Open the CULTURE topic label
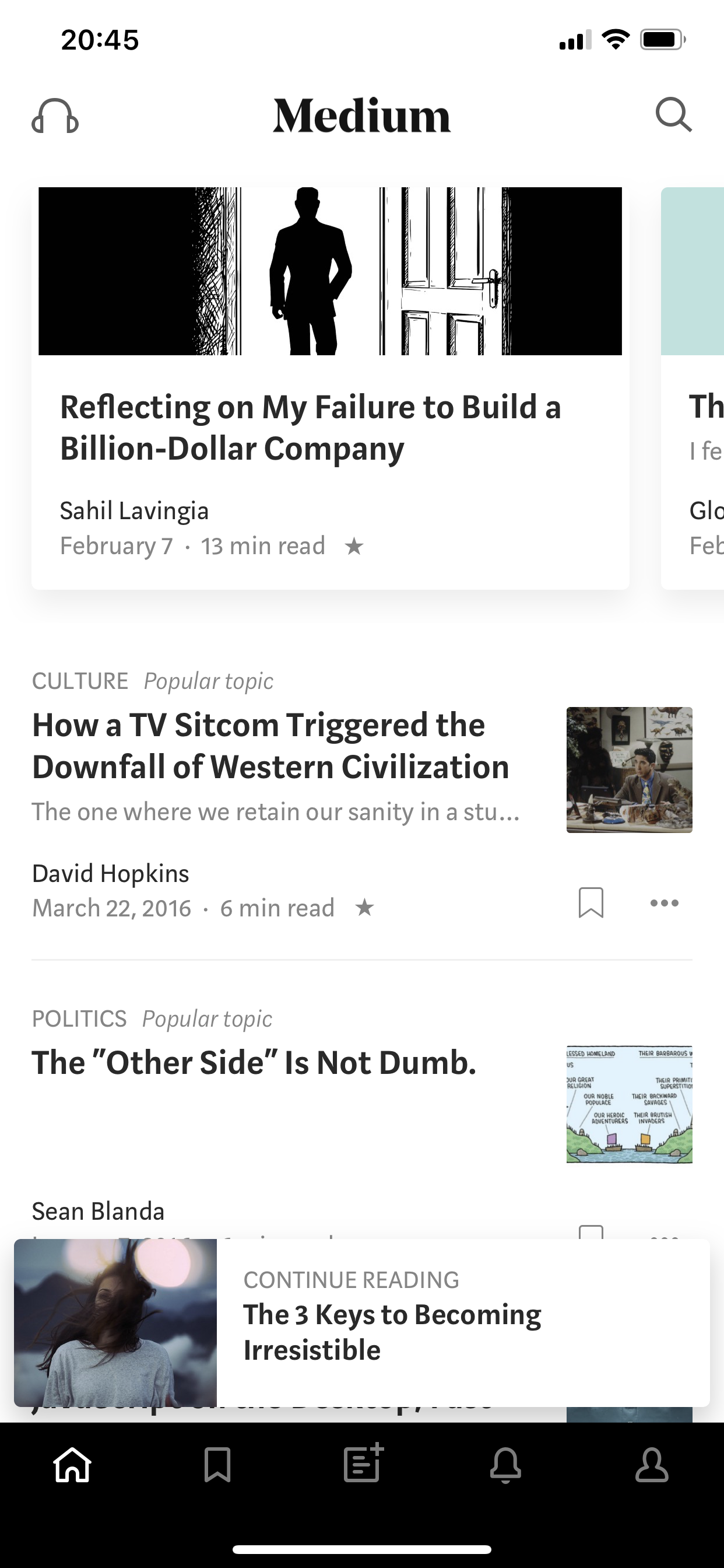Screen dimensions: 724x1568 (80, 681)
